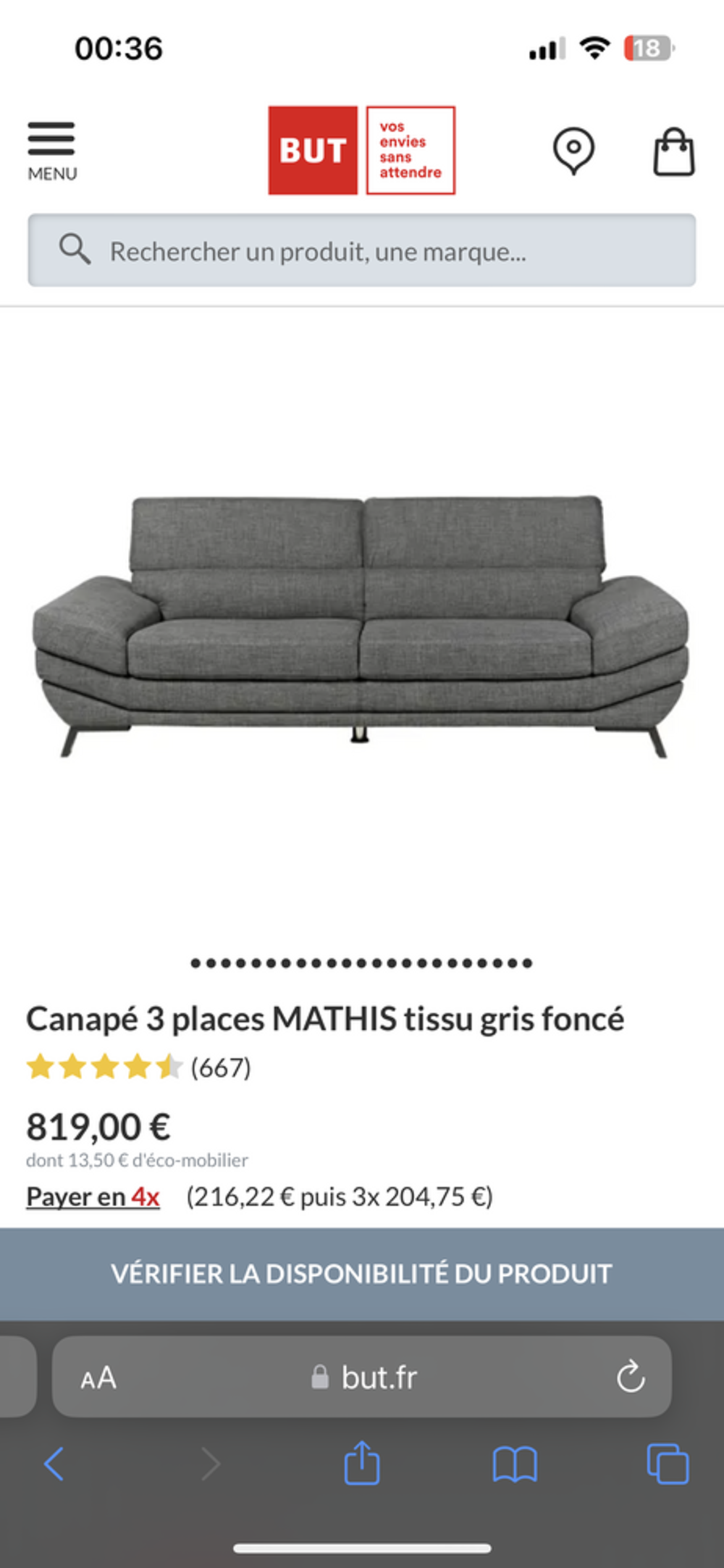The image size is (724, 1568).
Task: Open the 667 customer reviews rating
Action: point(138,1068)
